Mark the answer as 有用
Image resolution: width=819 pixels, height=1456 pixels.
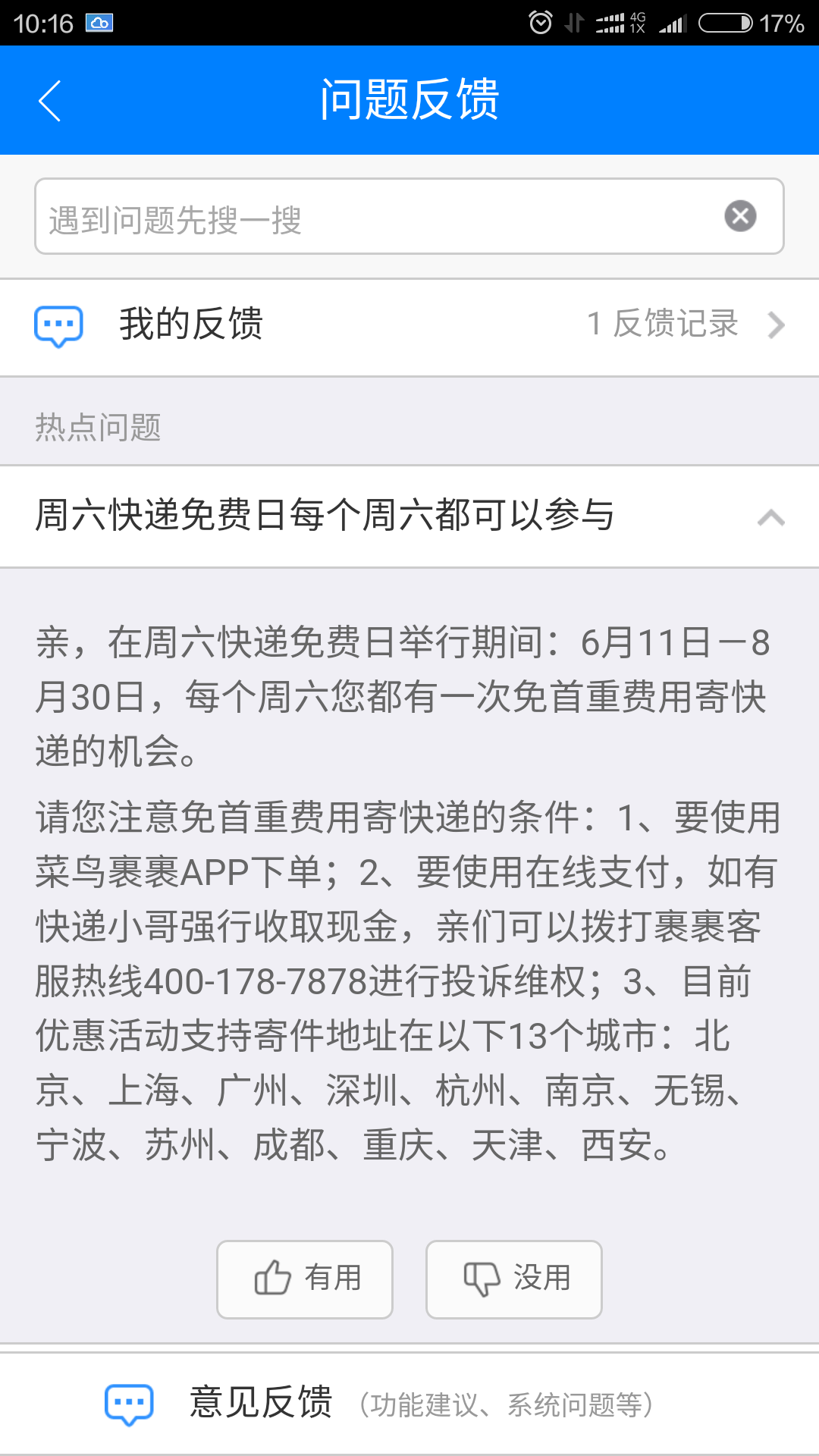point(305,1279)
